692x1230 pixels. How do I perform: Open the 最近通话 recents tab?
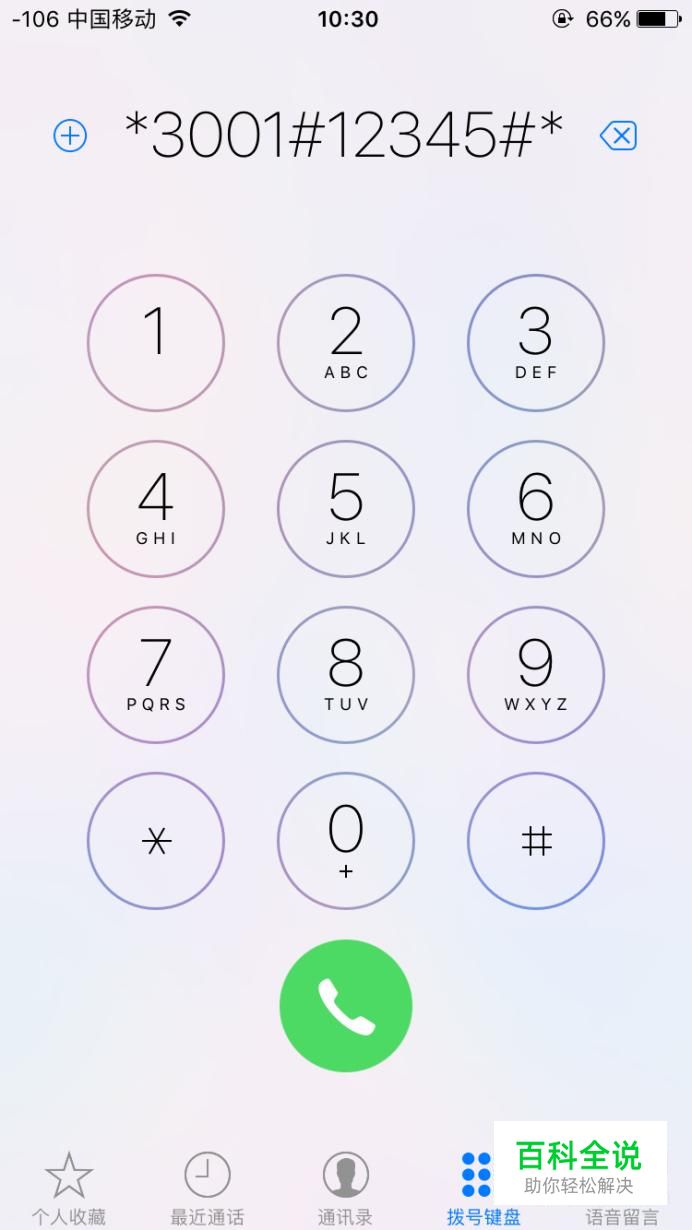pyautogui.click(x=207, y=1188)
